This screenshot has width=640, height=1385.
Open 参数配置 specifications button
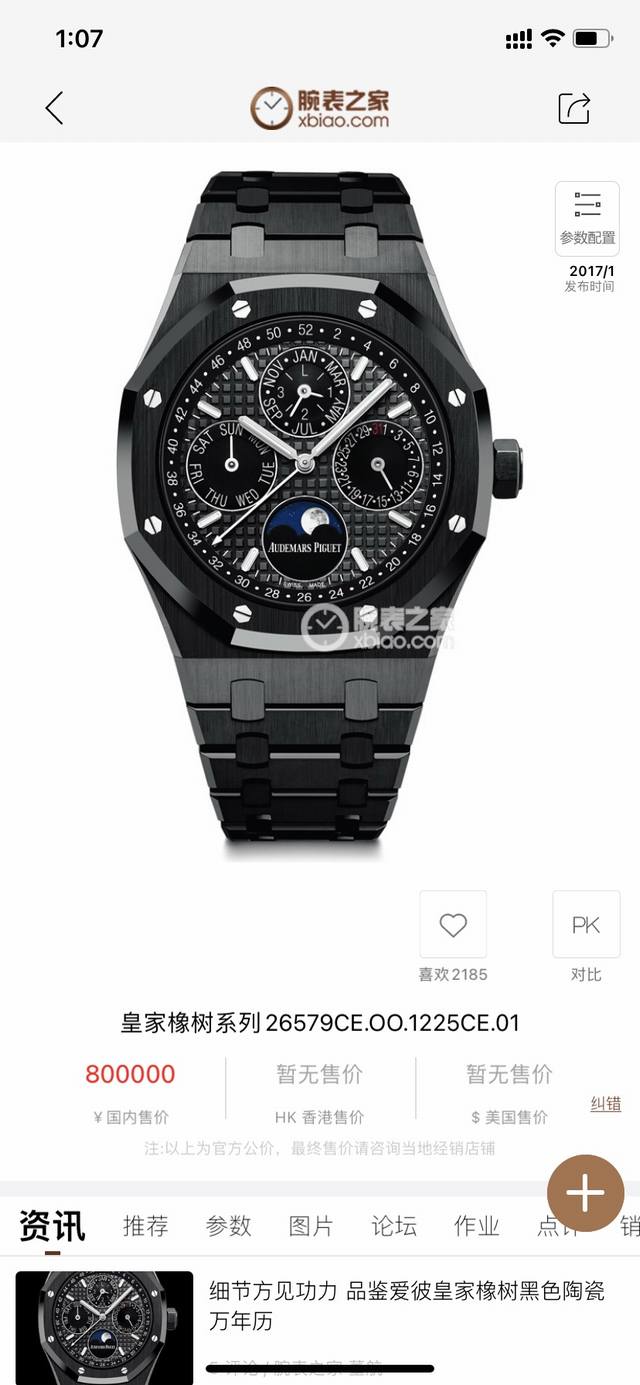587,218
